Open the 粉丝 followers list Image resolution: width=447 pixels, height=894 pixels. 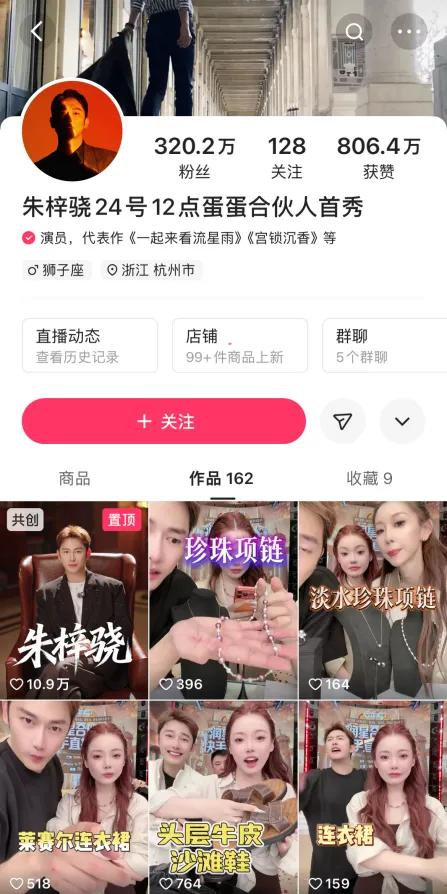[x=194, y=157]
